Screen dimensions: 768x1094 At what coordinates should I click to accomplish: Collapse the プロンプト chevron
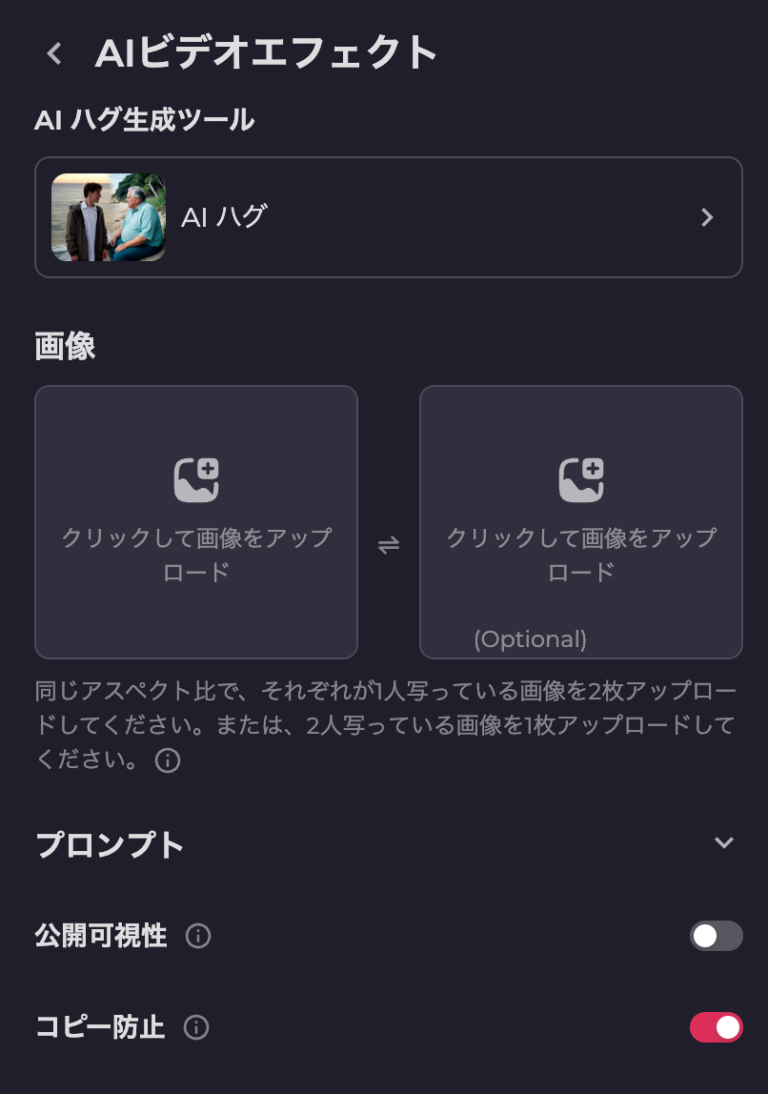[x=726, y=843]
